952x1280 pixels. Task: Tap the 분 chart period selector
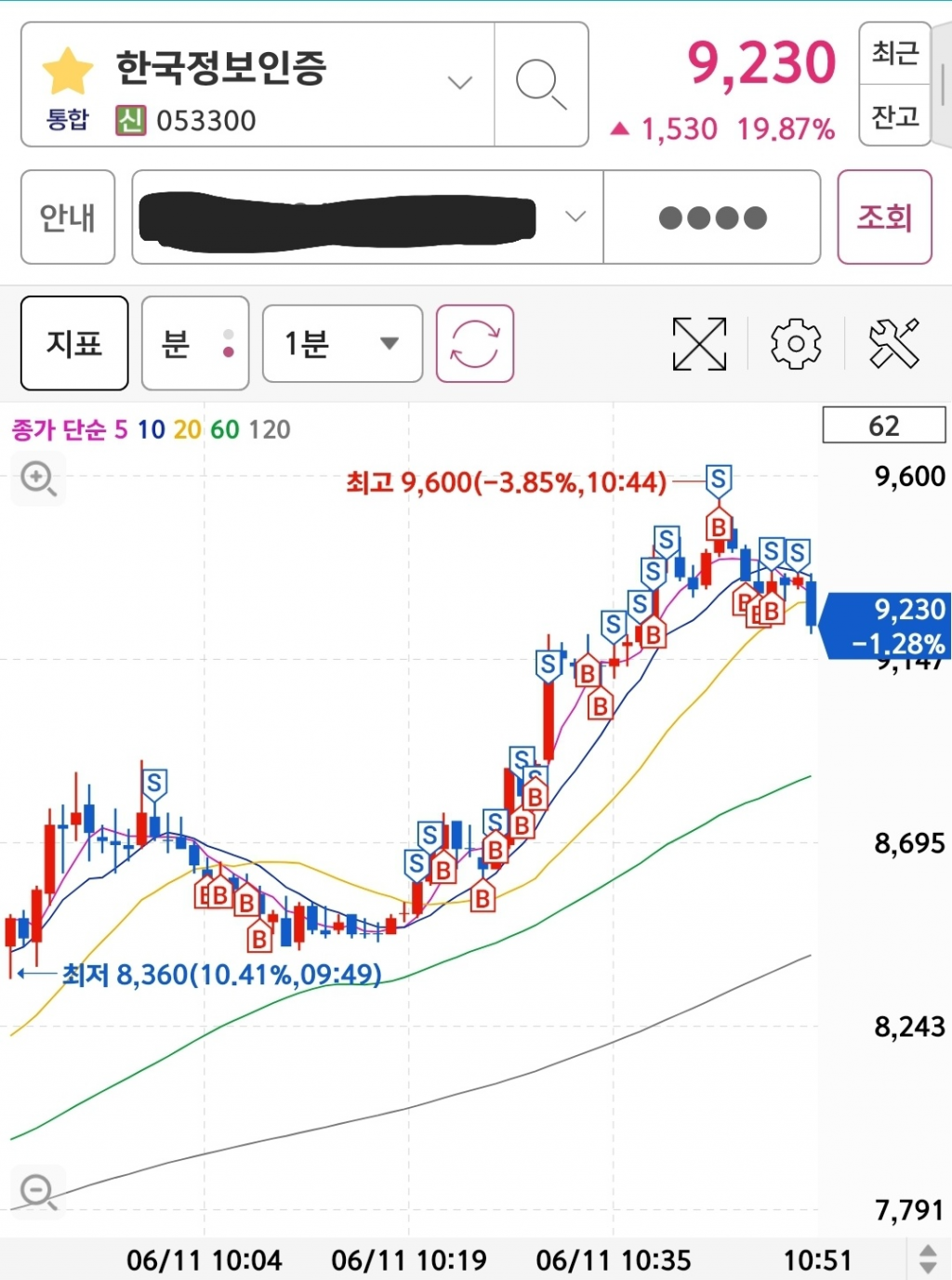[x=195, y=344]
